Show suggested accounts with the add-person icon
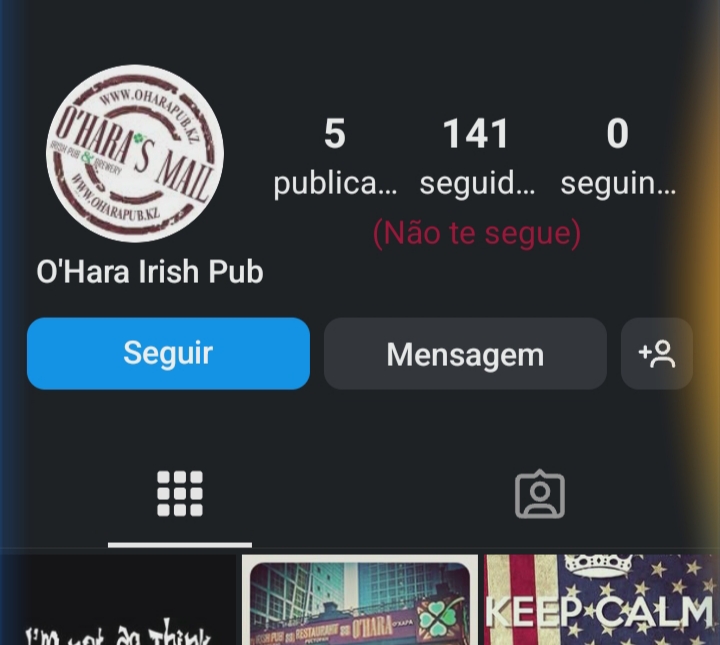This screenshot has height=645, width=720. point(656,354)
